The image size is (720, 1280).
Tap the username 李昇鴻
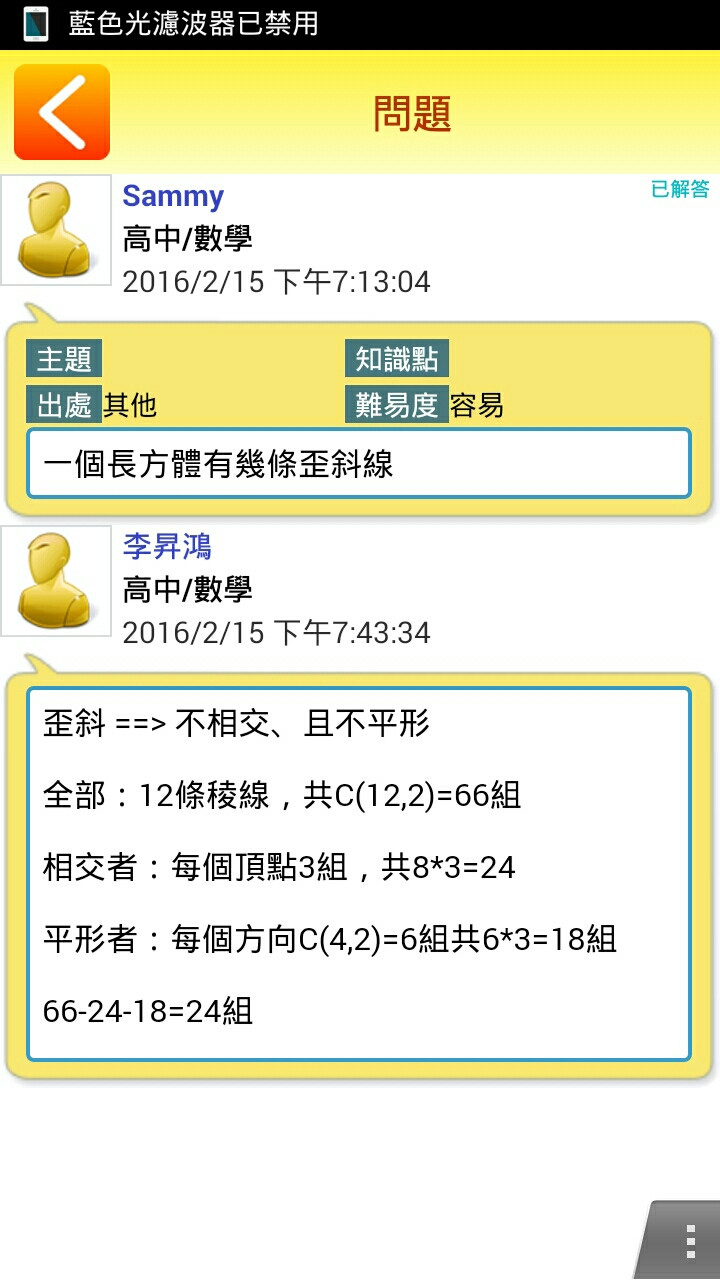[x=167, y=547]
